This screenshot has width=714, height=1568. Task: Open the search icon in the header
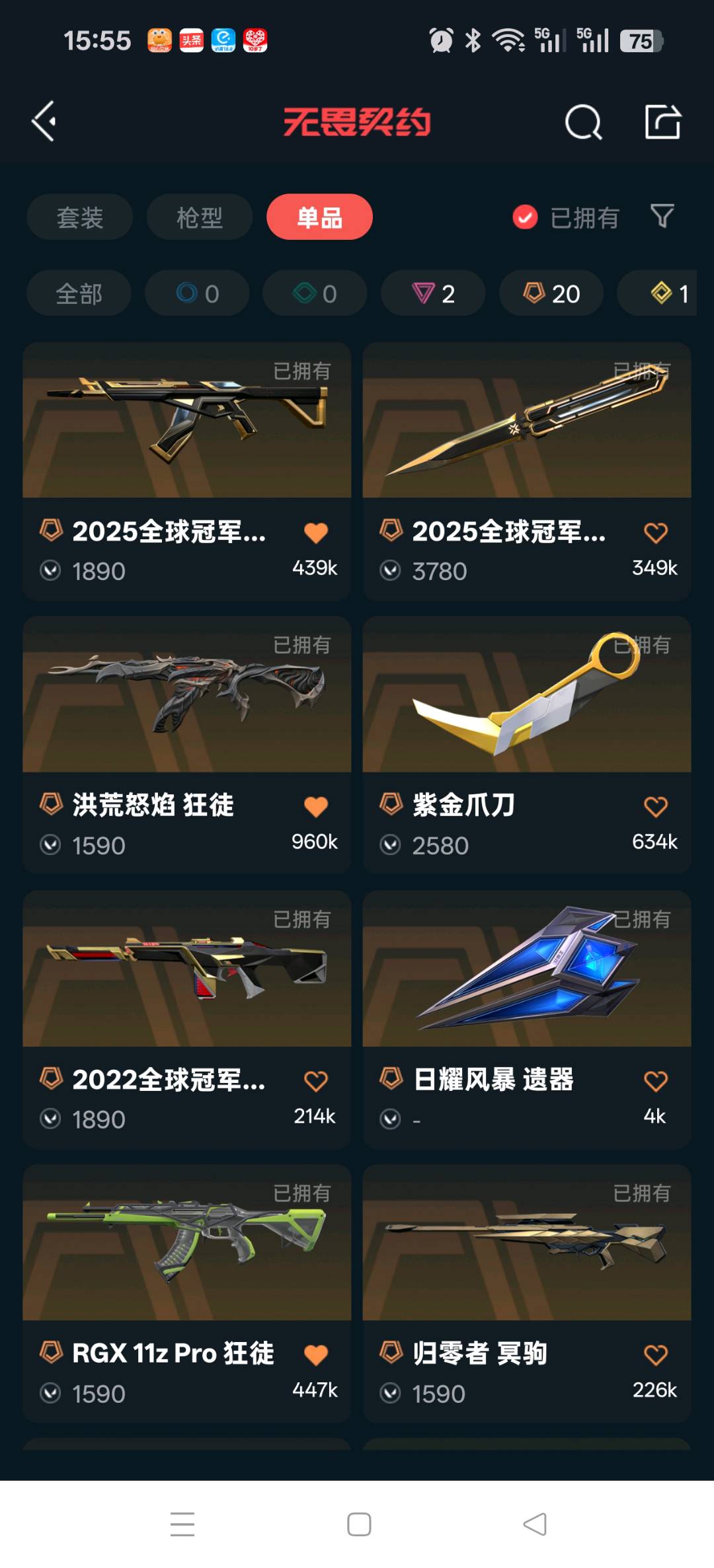(583, 122)
